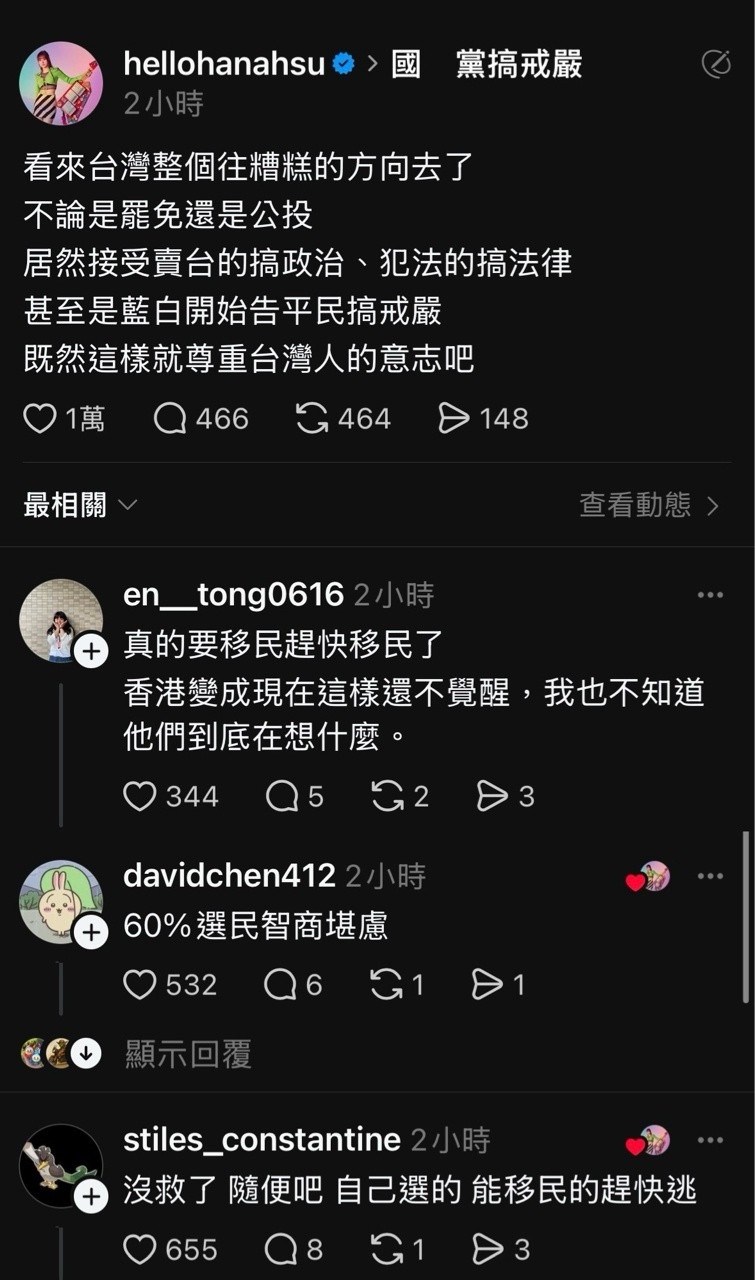755x1280 pixels.
Task: Open hellohanahsu's profile picture
Action: point(61,83)
